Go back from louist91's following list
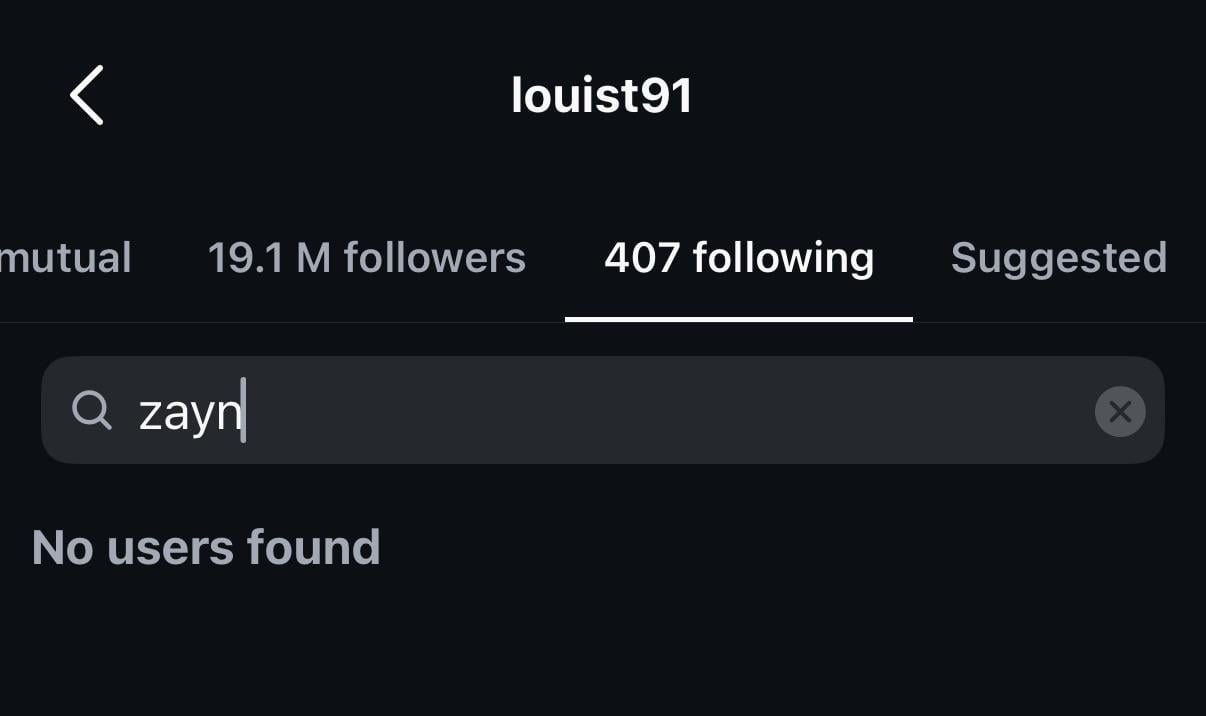The image size is (1206, 716). pyautogui.click(x=87, y=95)
